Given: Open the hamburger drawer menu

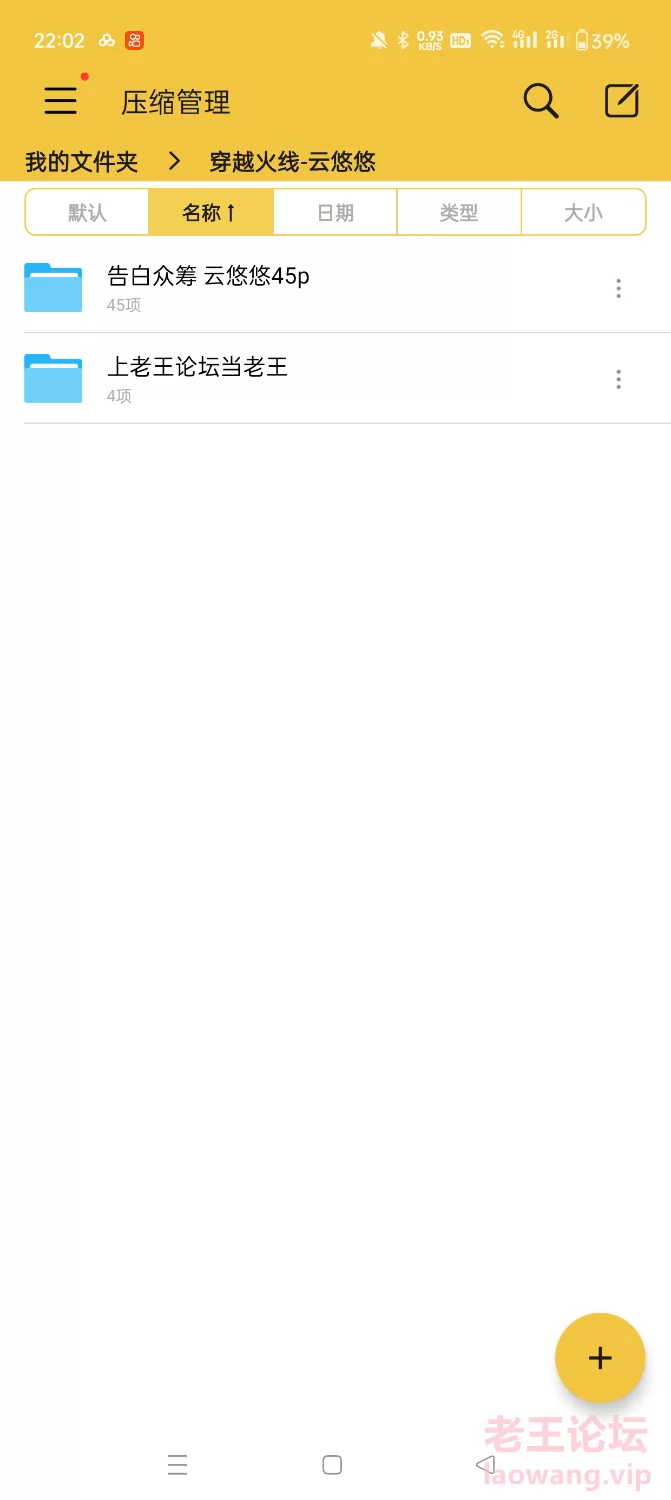Looking at the screenshot, I should [x=61, y=101].
